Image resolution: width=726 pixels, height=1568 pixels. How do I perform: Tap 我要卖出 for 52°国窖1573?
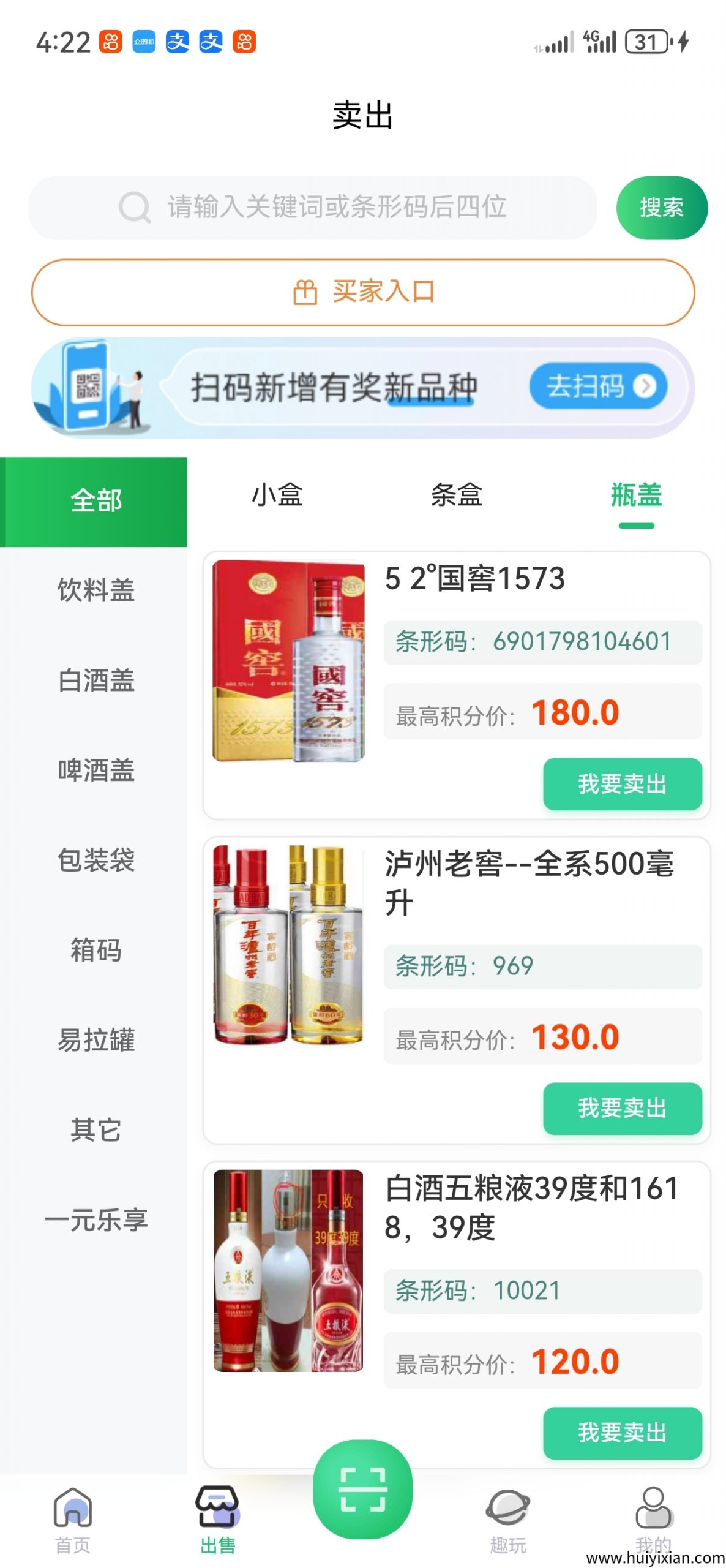tap(621, 783)
